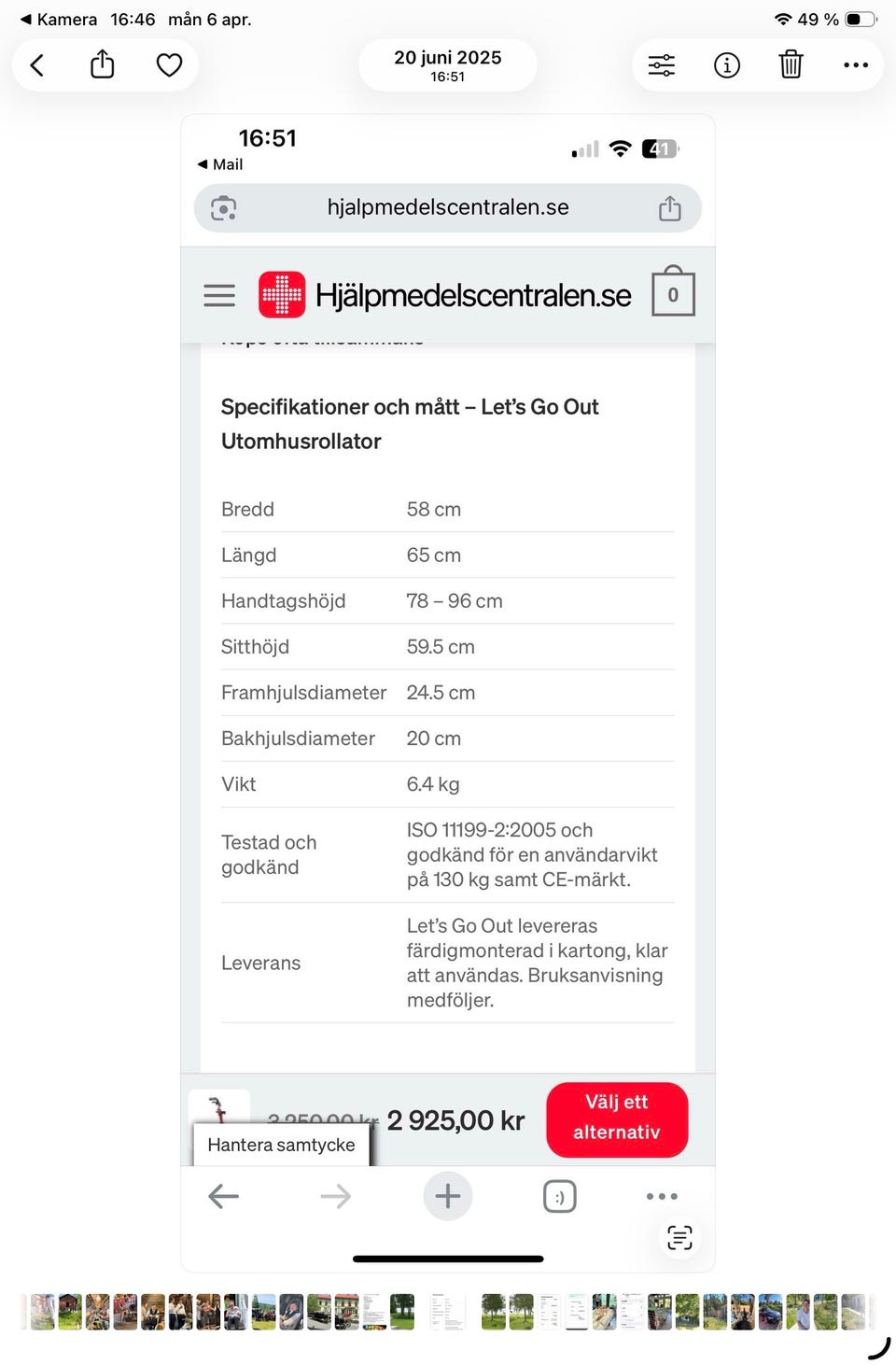
Task: Tap the Live Text scan icon
Action: click(680, 1237)
